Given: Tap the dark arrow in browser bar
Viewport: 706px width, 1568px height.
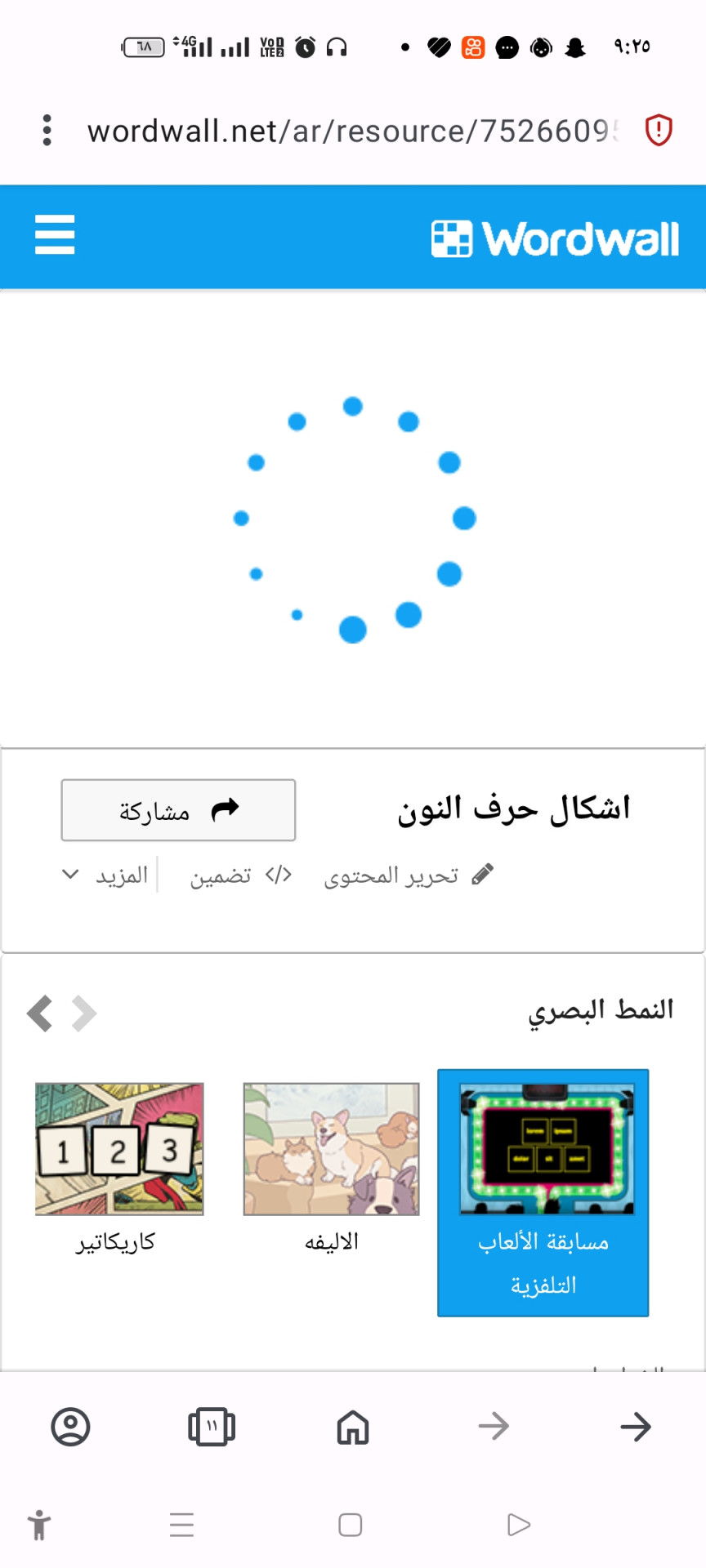Looking at the screenshot, I should coord(635,1427).
